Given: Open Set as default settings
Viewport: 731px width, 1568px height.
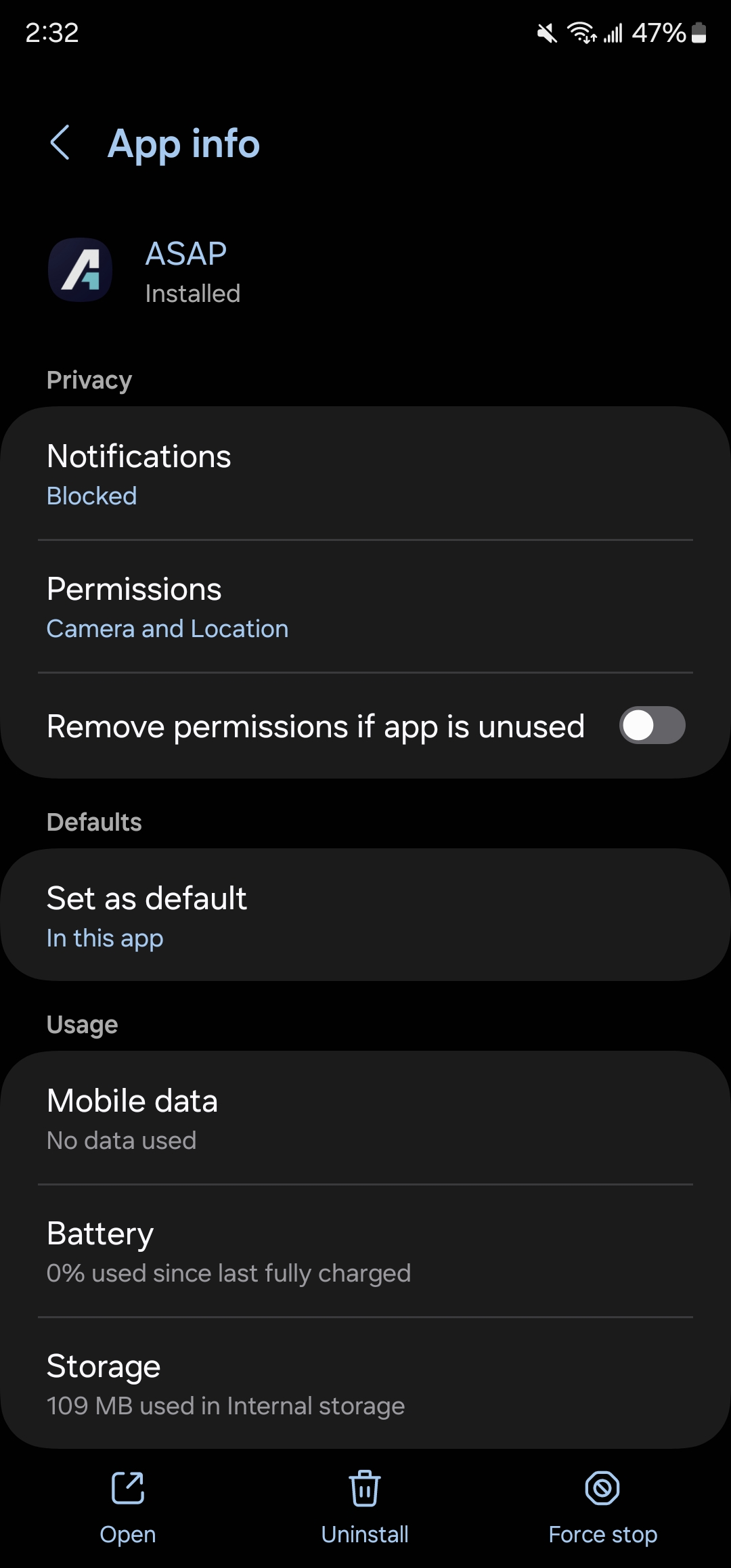Looking at the screenshot, I should point(365,915).
